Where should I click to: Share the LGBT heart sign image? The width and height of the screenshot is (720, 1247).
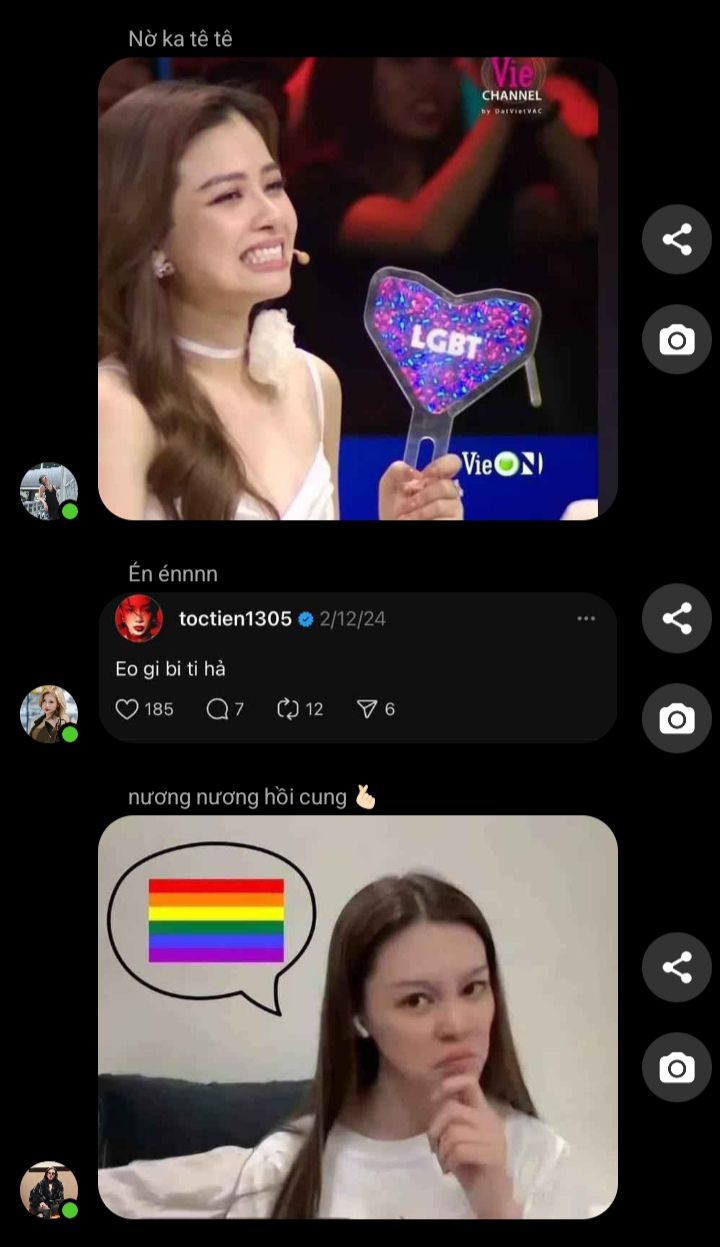[x=677, y=239]
